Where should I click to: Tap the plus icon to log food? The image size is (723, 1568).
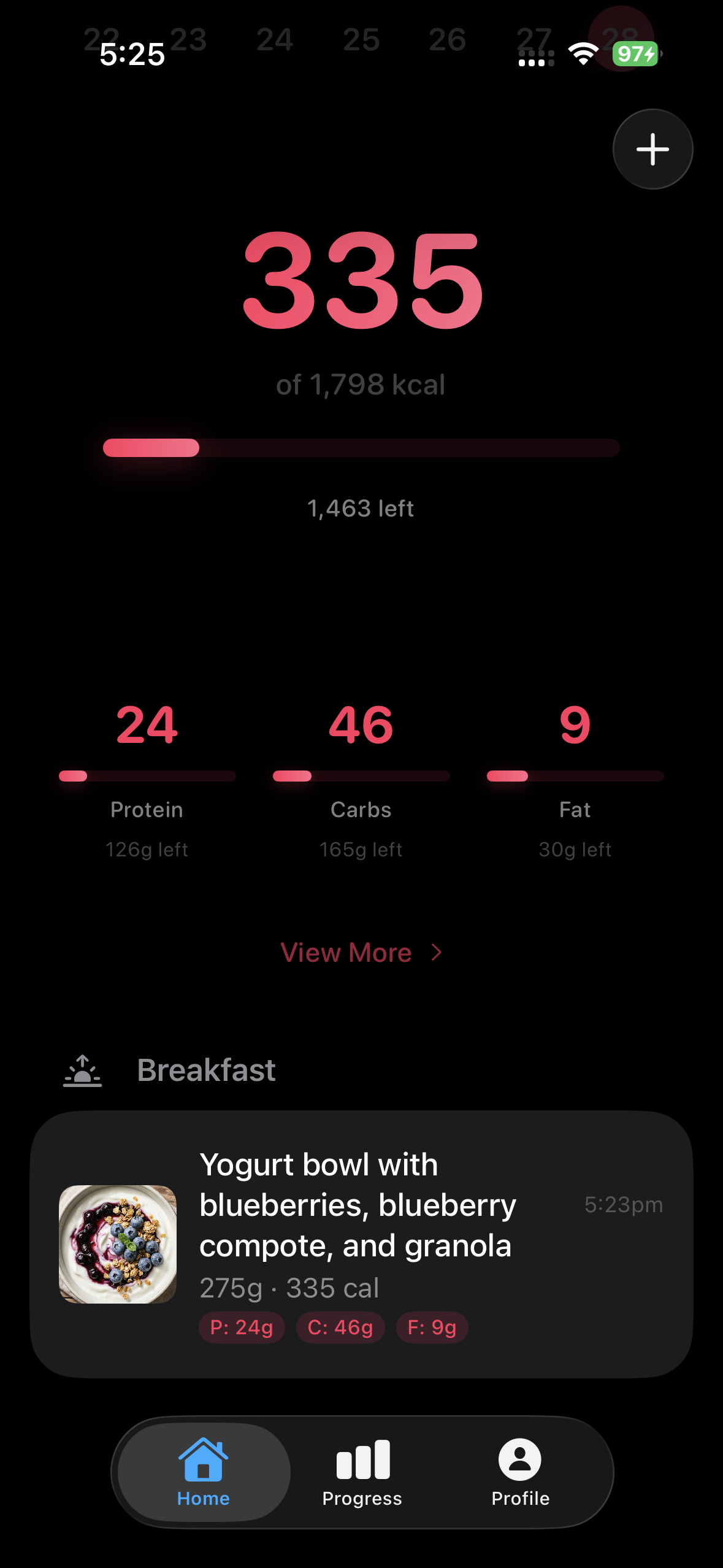pyautogui.click(x=652, y=149)
